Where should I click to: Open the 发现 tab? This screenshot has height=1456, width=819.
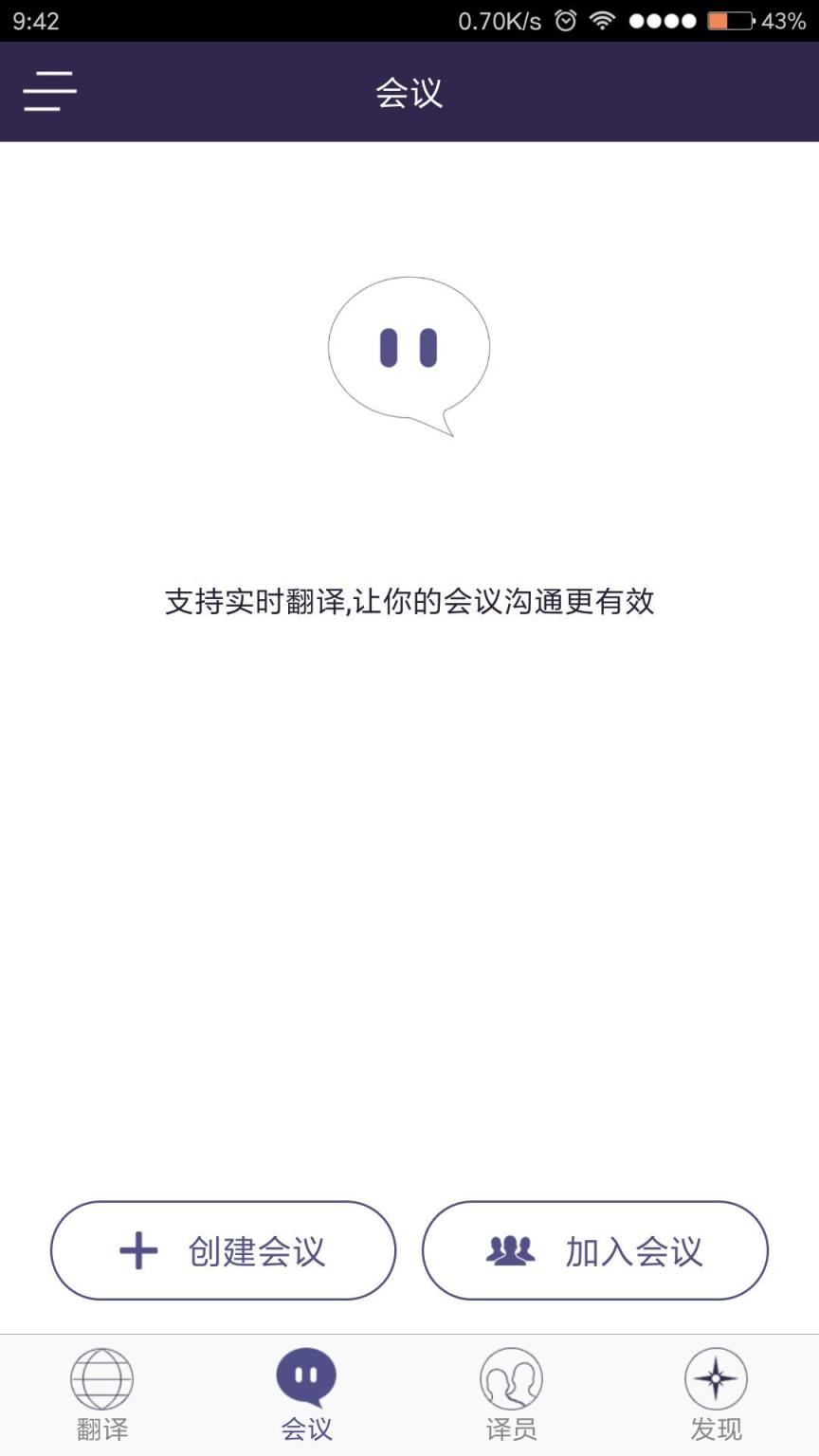716,1394
